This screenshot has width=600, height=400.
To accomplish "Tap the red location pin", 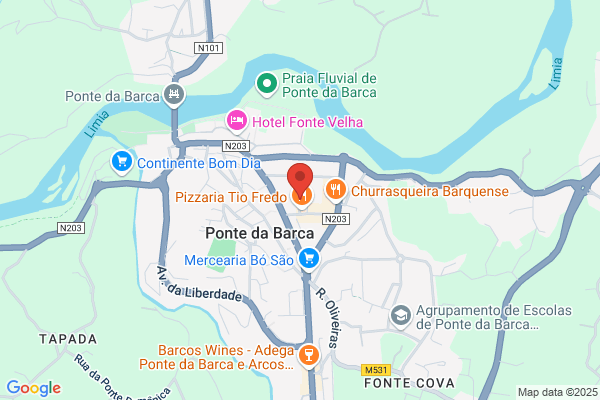I will (300, 179).
